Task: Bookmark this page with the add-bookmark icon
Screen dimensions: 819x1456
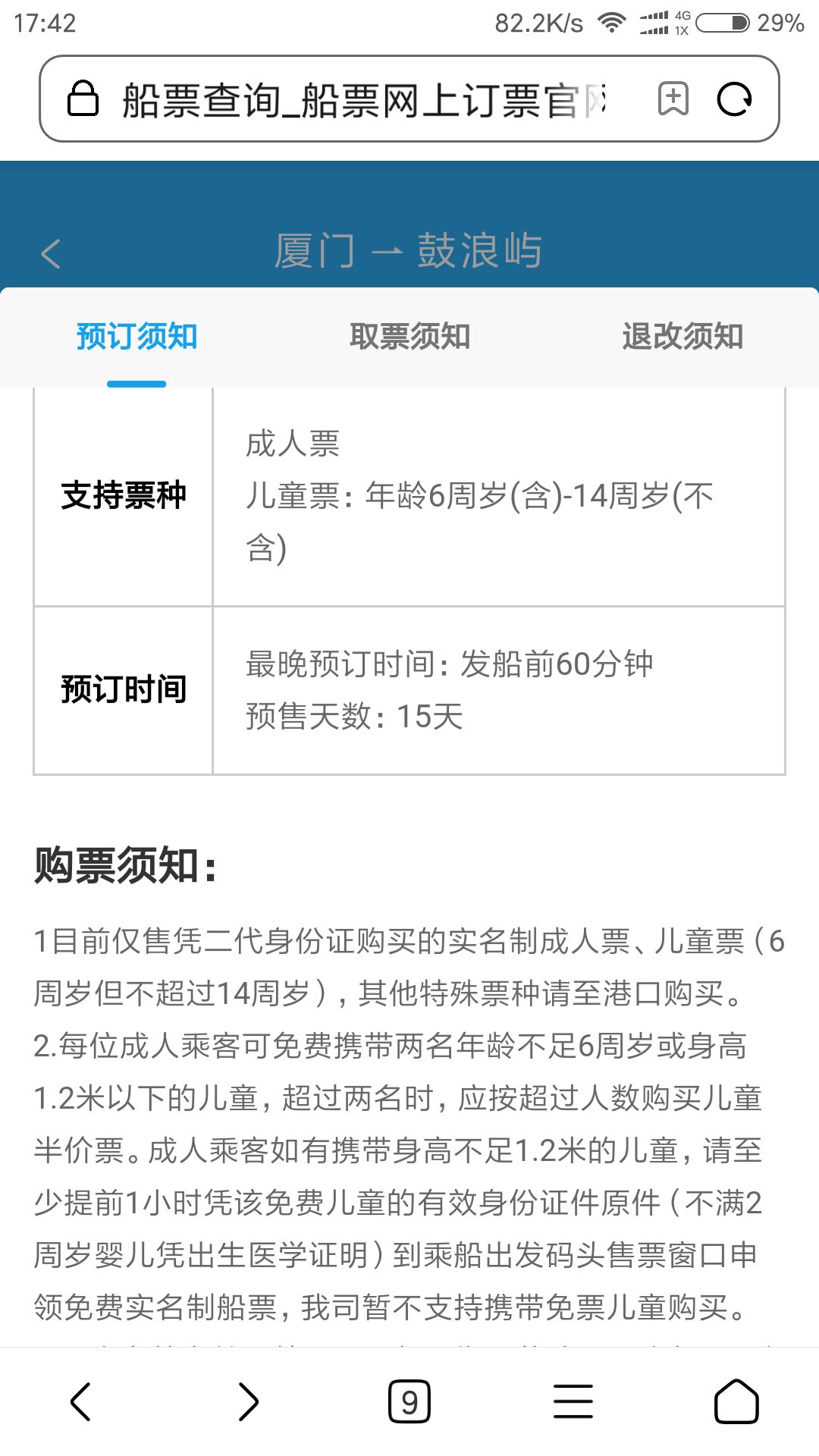Action: 673,99
